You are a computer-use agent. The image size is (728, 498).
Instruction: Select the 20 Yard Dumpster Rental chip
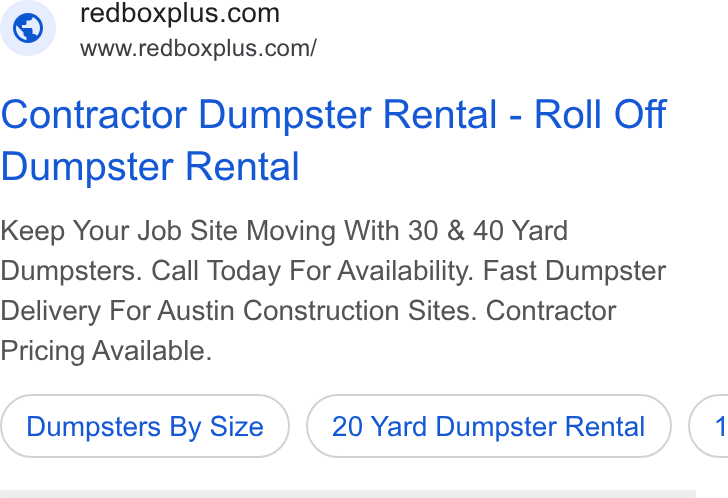pos(489,426)
